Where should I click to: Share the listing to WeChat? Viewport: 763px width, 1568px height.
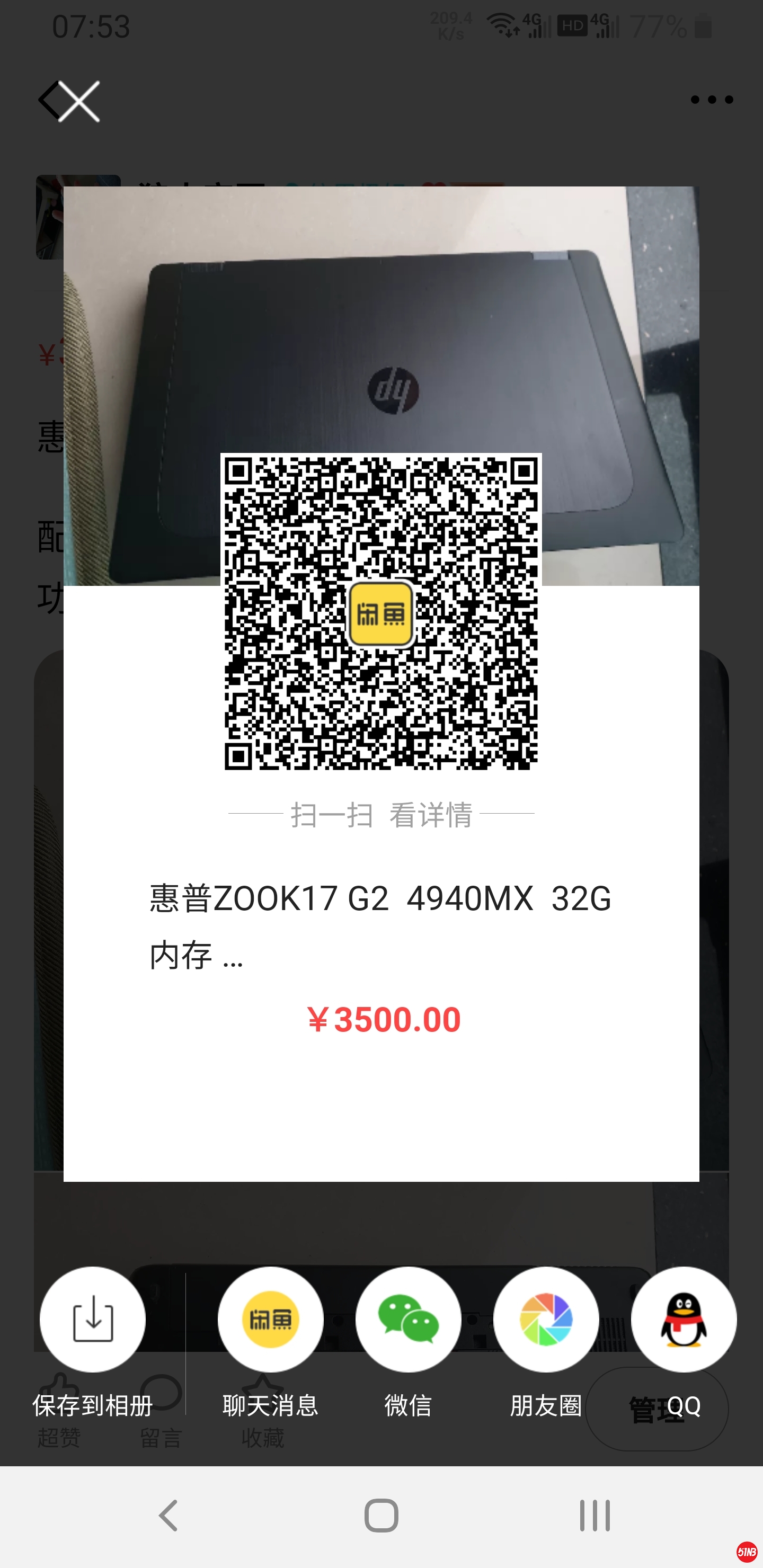click(x=408, y=1320)
